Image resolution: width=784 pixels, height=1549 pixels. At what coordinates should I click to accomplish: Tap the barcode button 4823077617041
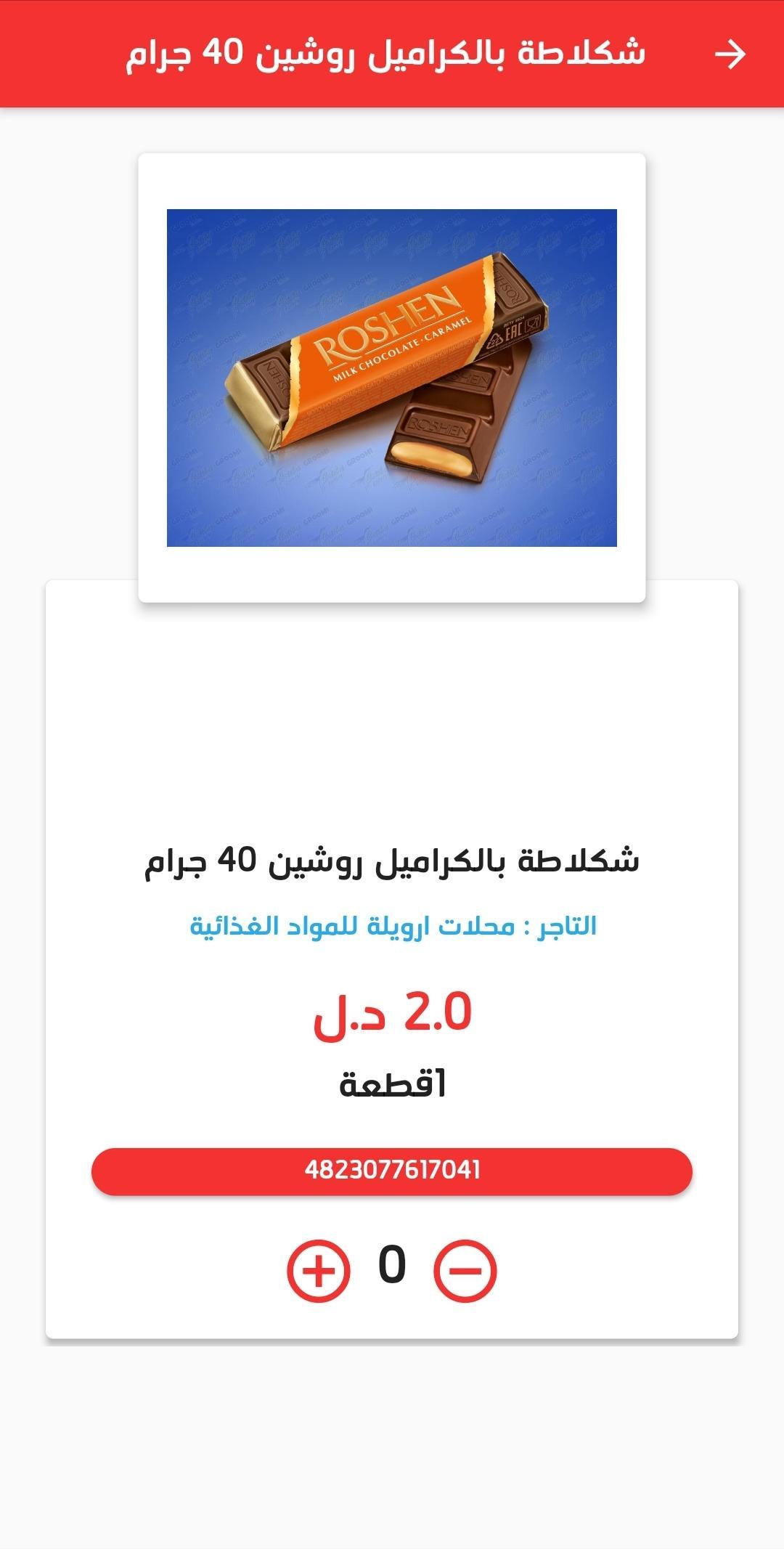[x=392, y=1171]
